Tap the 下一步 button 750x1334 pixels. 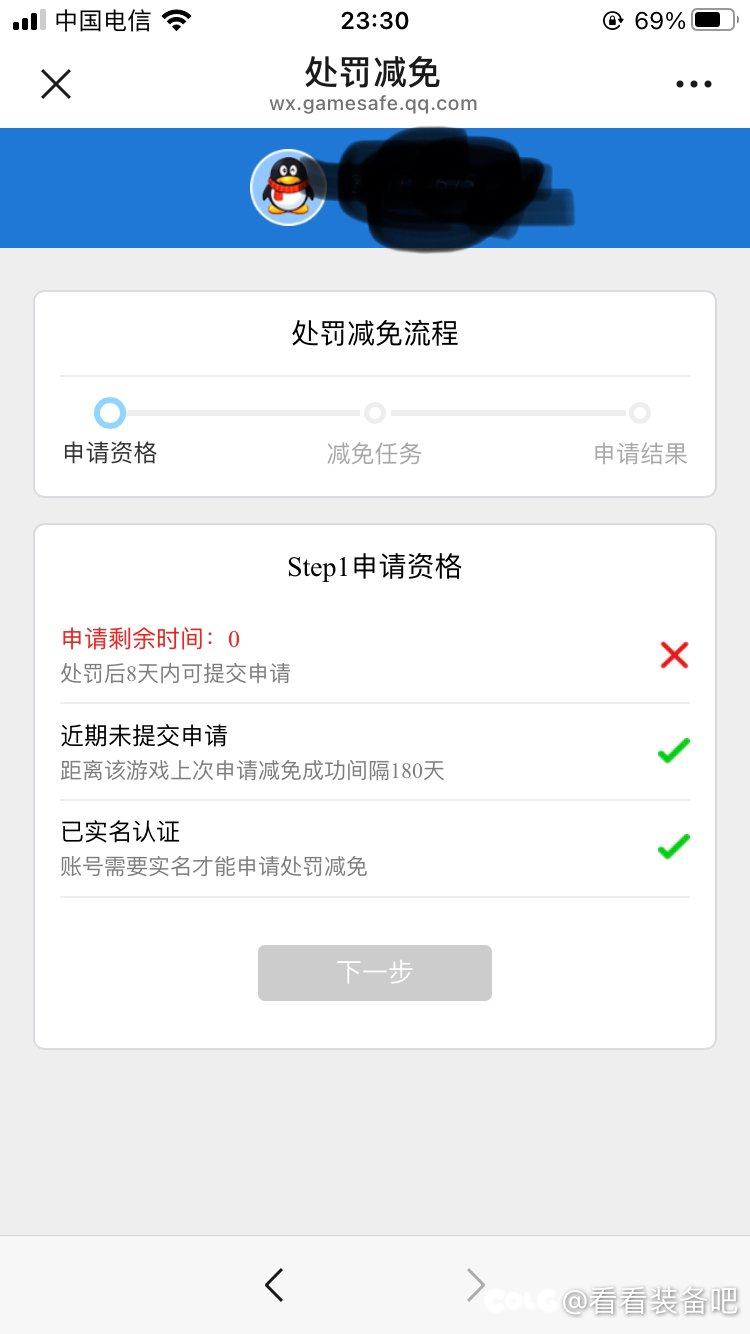click(x=375, y=972)
